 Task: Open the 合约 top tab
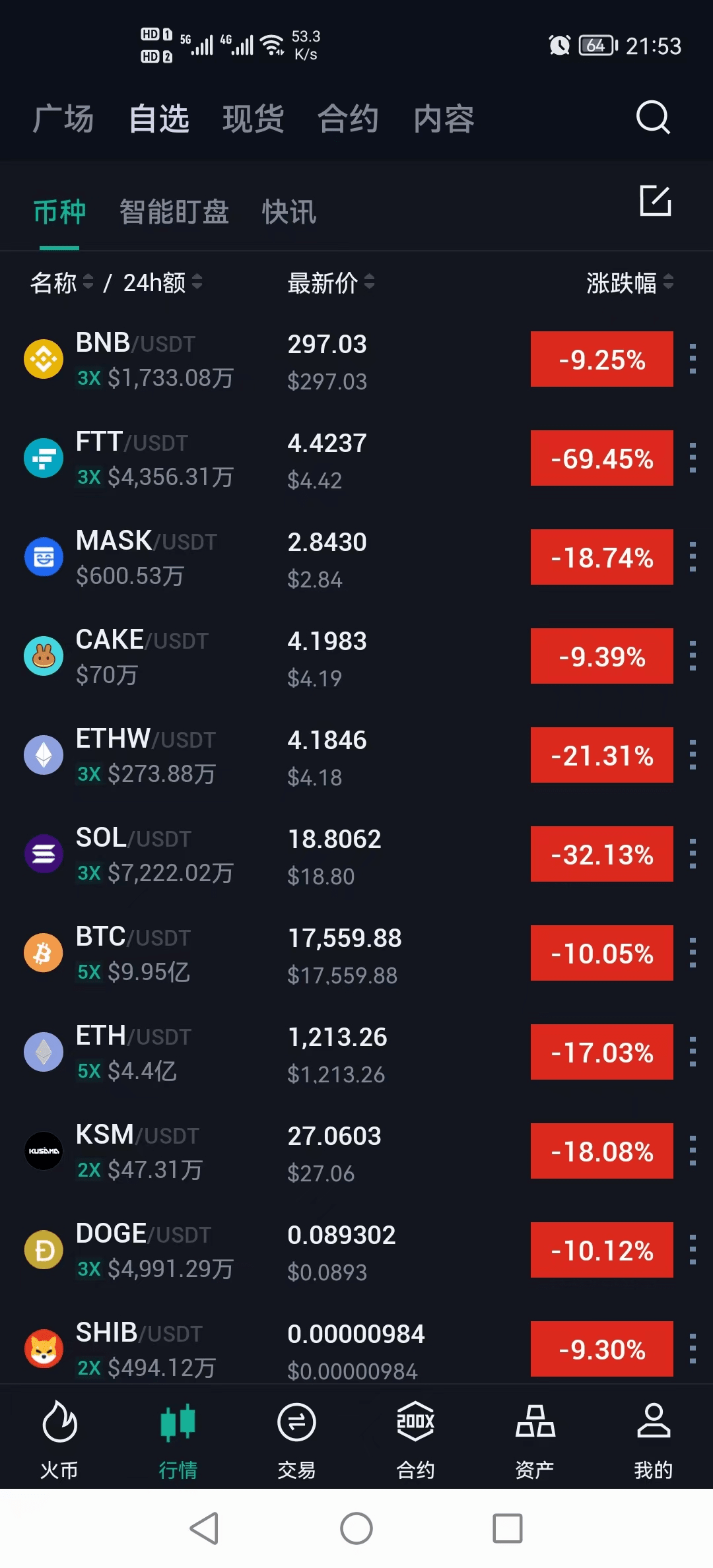[x=349, y=119]
